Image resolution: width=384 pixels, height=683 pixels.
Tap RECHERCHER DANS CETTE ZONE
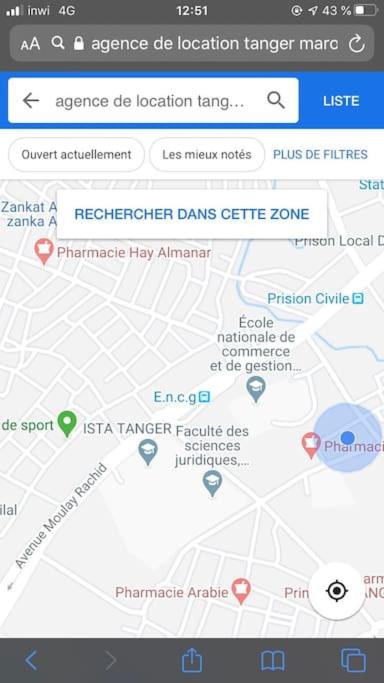[x=192, y=214]
